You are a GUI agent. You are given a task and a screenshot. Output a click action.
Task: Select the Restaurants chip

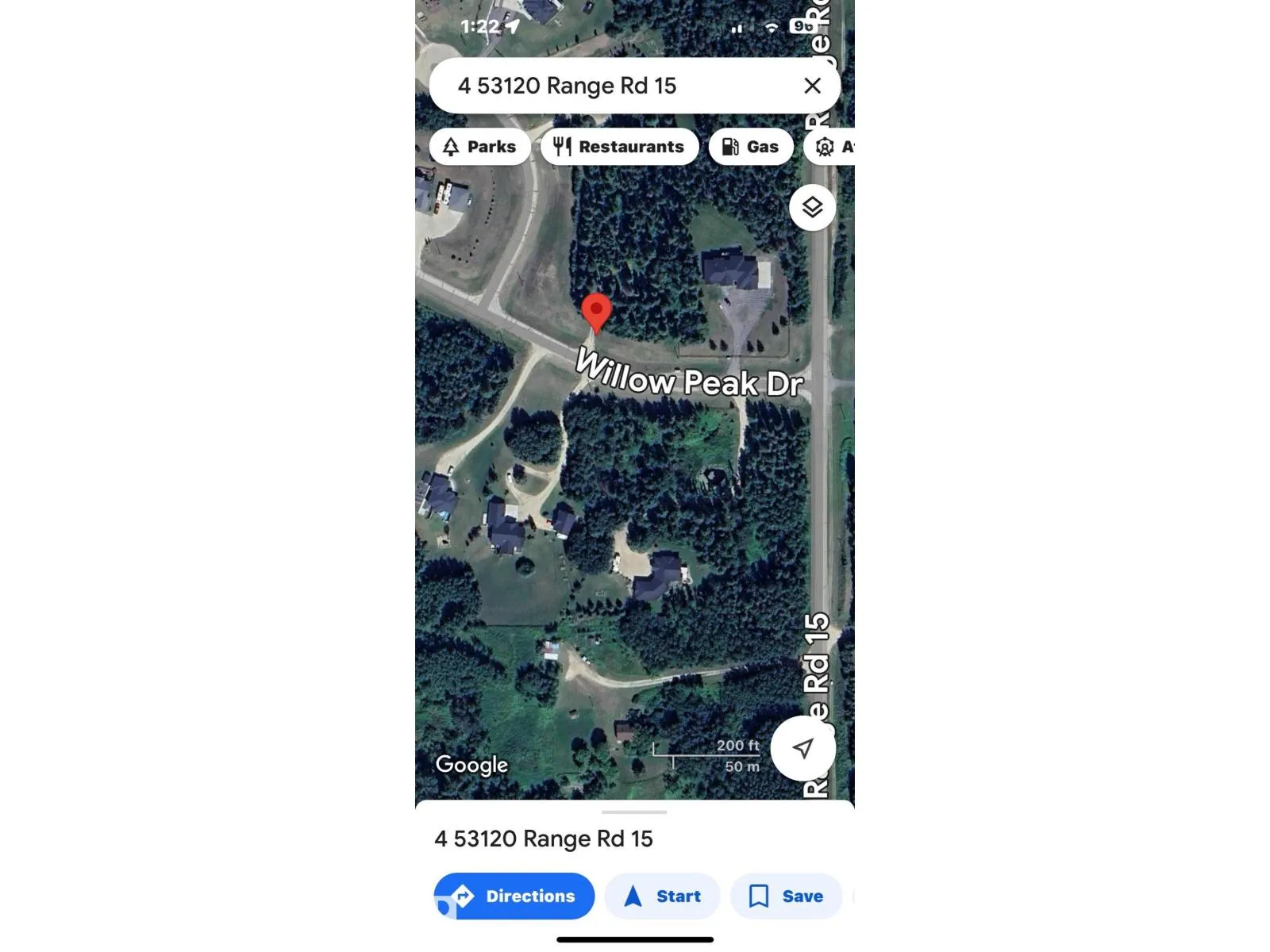pyautogui.click(x=619, y=147)
